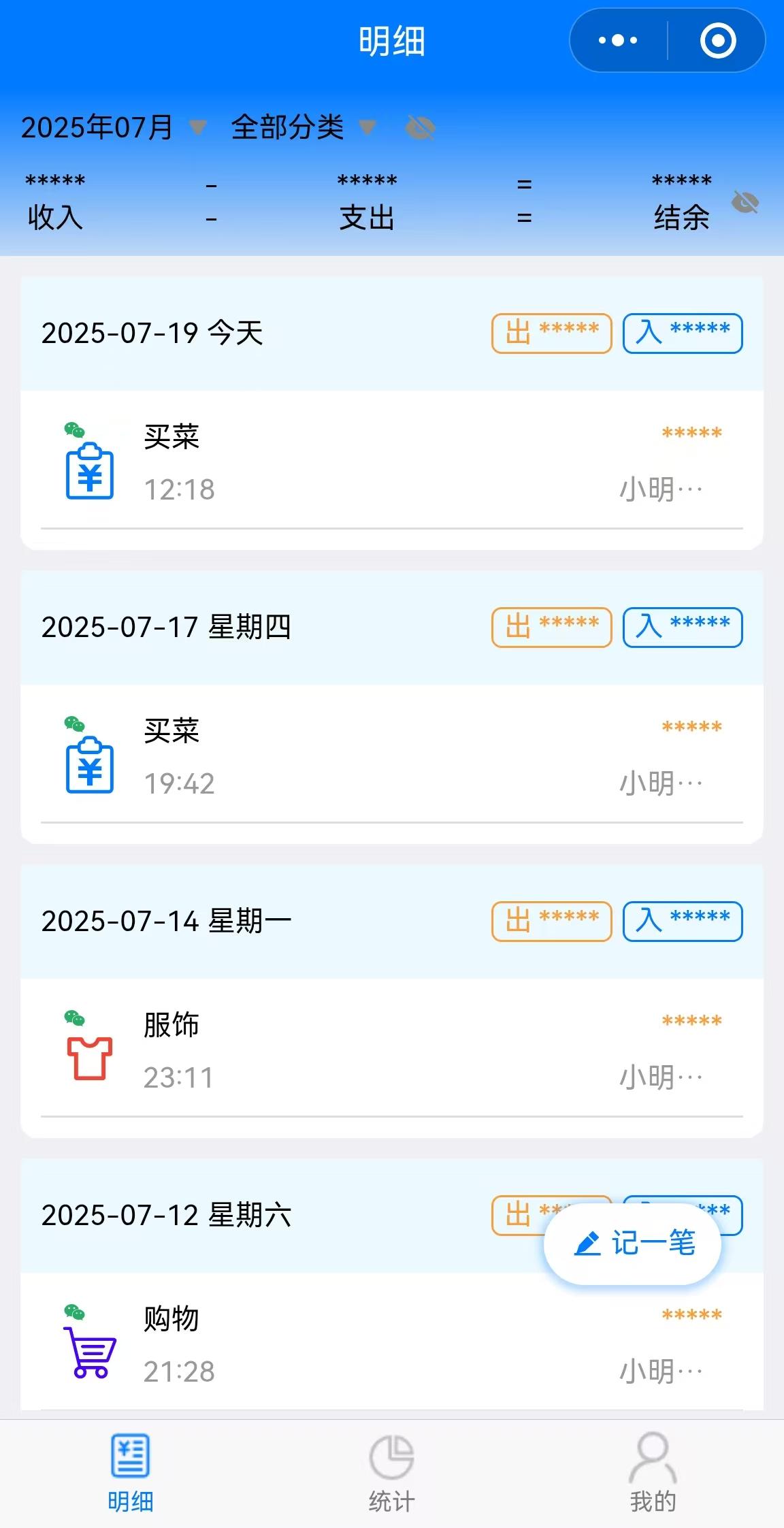
Task: Open the mini program more-options menu
Action: pos(617,41)
